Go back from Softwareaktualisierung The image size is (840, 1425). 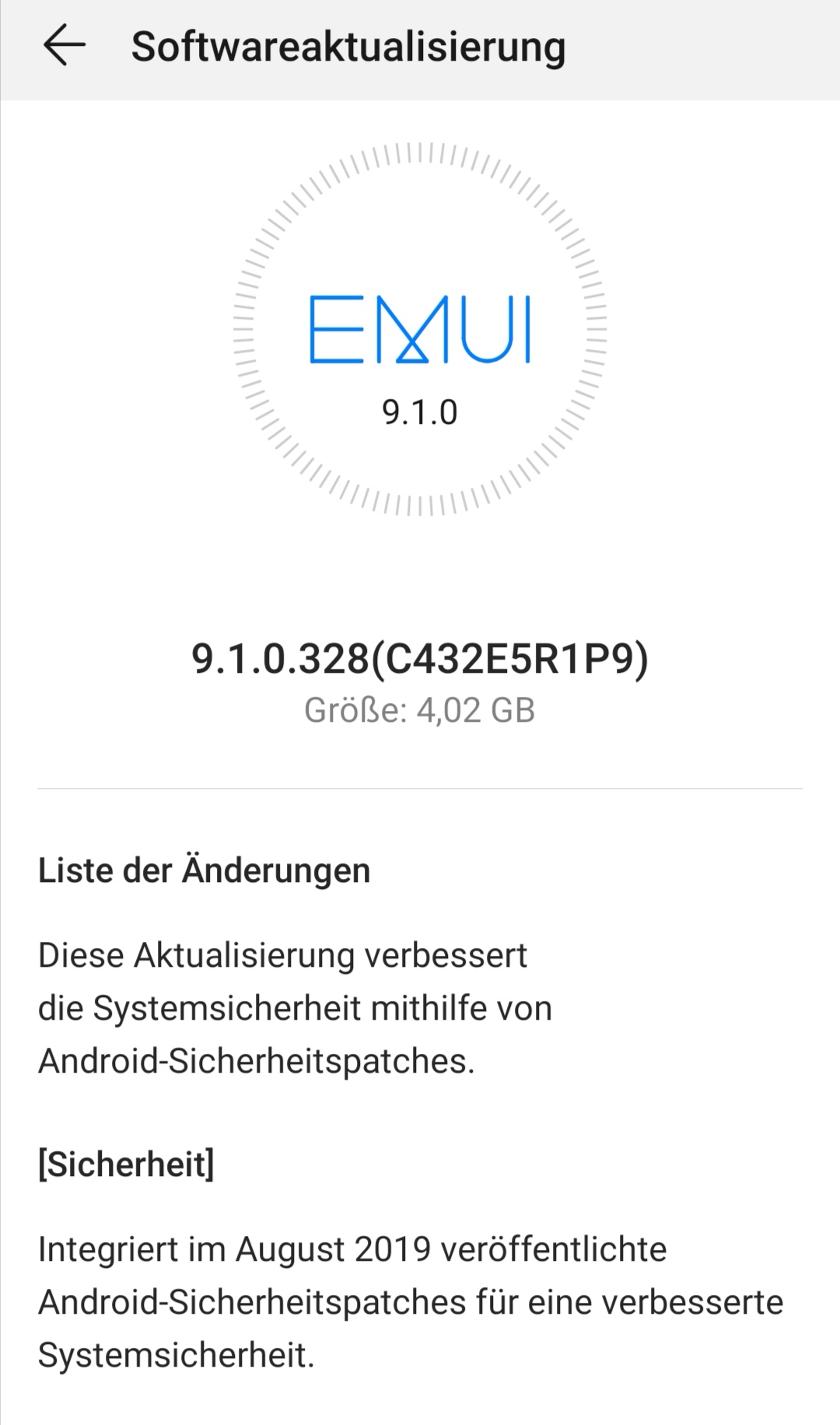coord(64,46)
